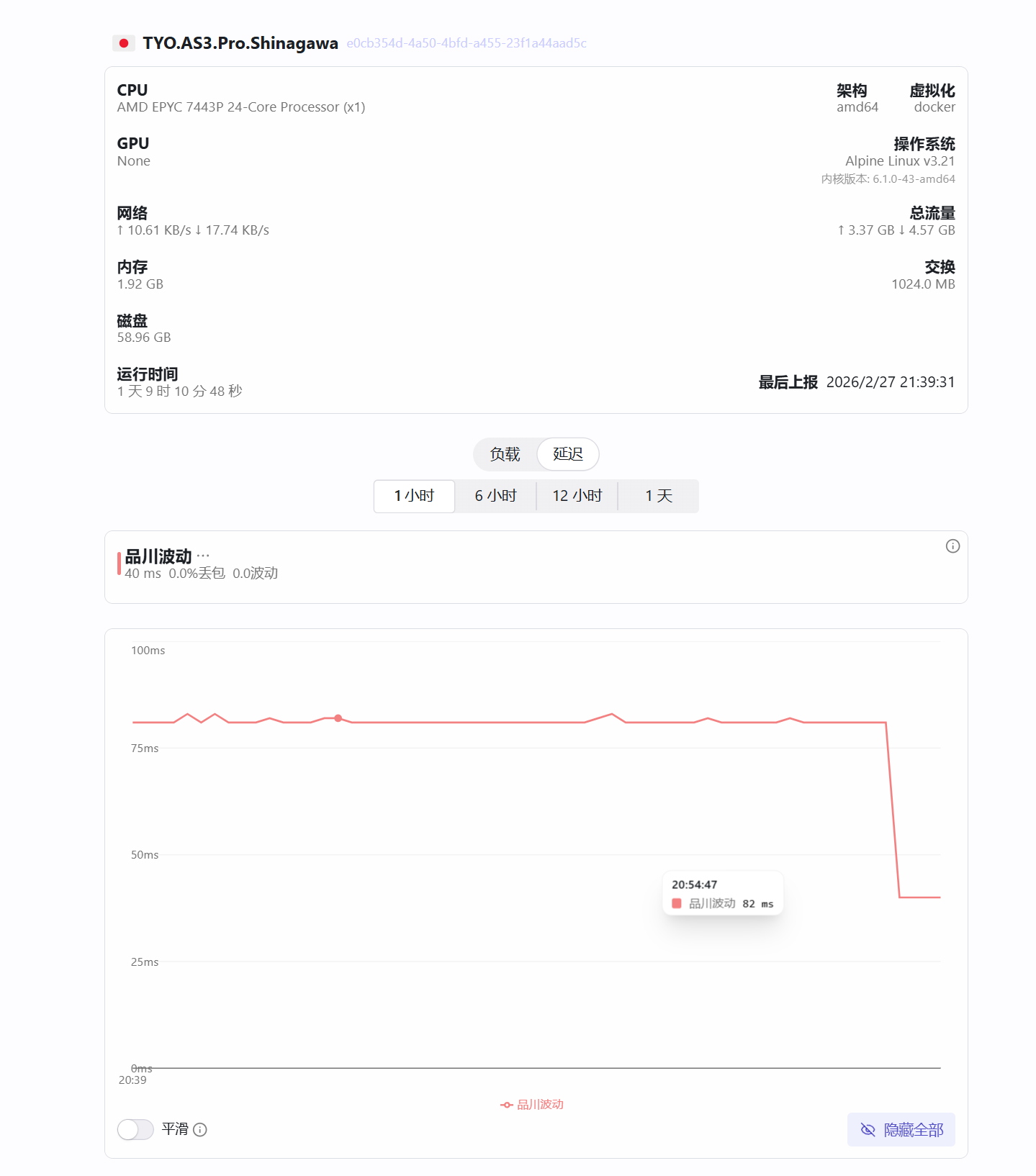This screenshot has width=1036, height=1176.
Task: Open the info icon on the 品川波动 card
Action: pyautogui.click(x=952, y=546)
